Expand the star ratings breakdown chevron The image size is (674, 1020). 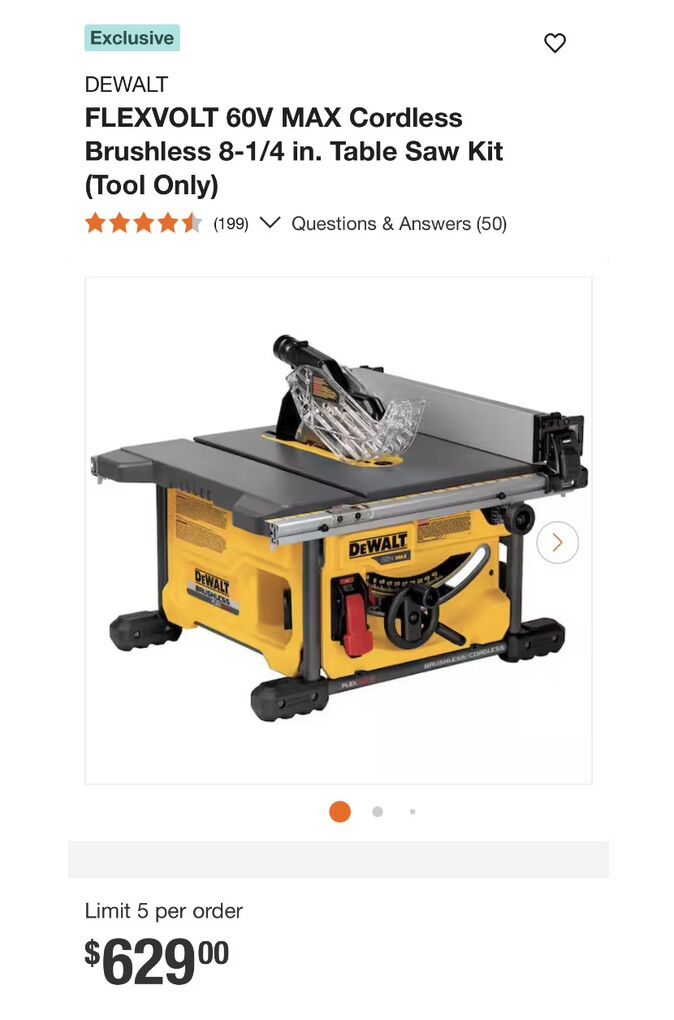pyautogui.click(x=269, y=223)
